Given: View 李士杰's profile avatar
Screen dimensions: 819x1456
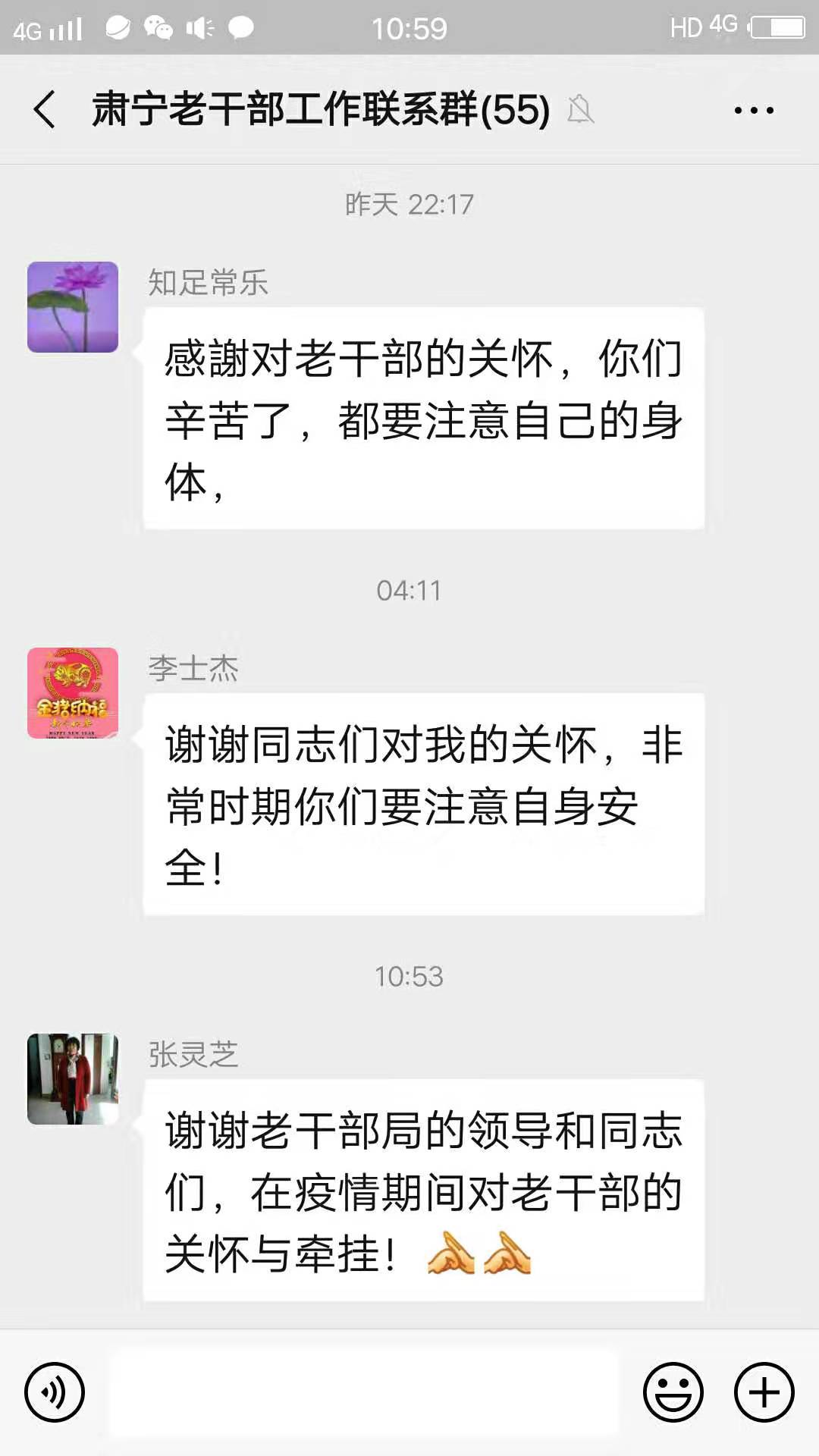Looking at the screenshot, I should [73, 693].
